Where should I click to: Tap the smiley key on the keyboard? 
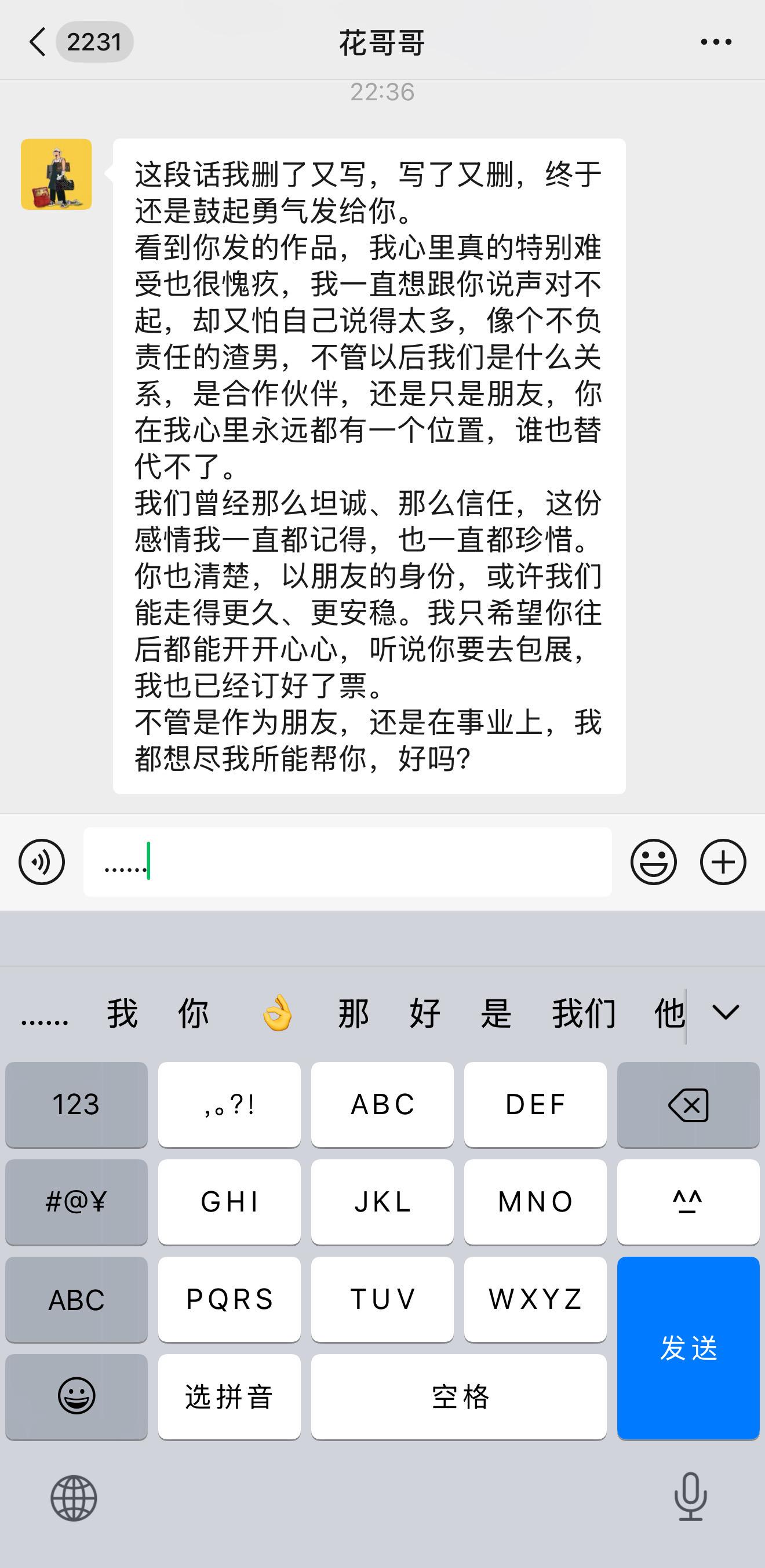[x=76, y=1397]
